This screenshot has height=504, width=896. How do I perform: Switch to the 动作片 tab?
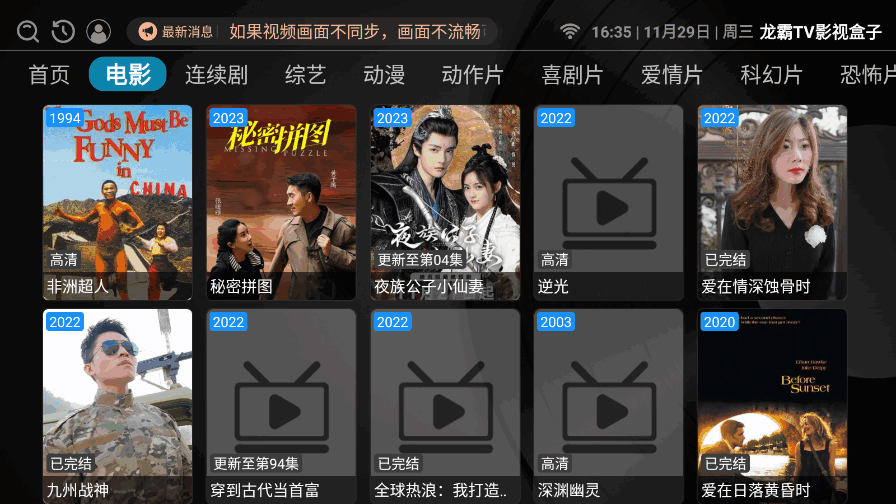[x=473, y=75]
